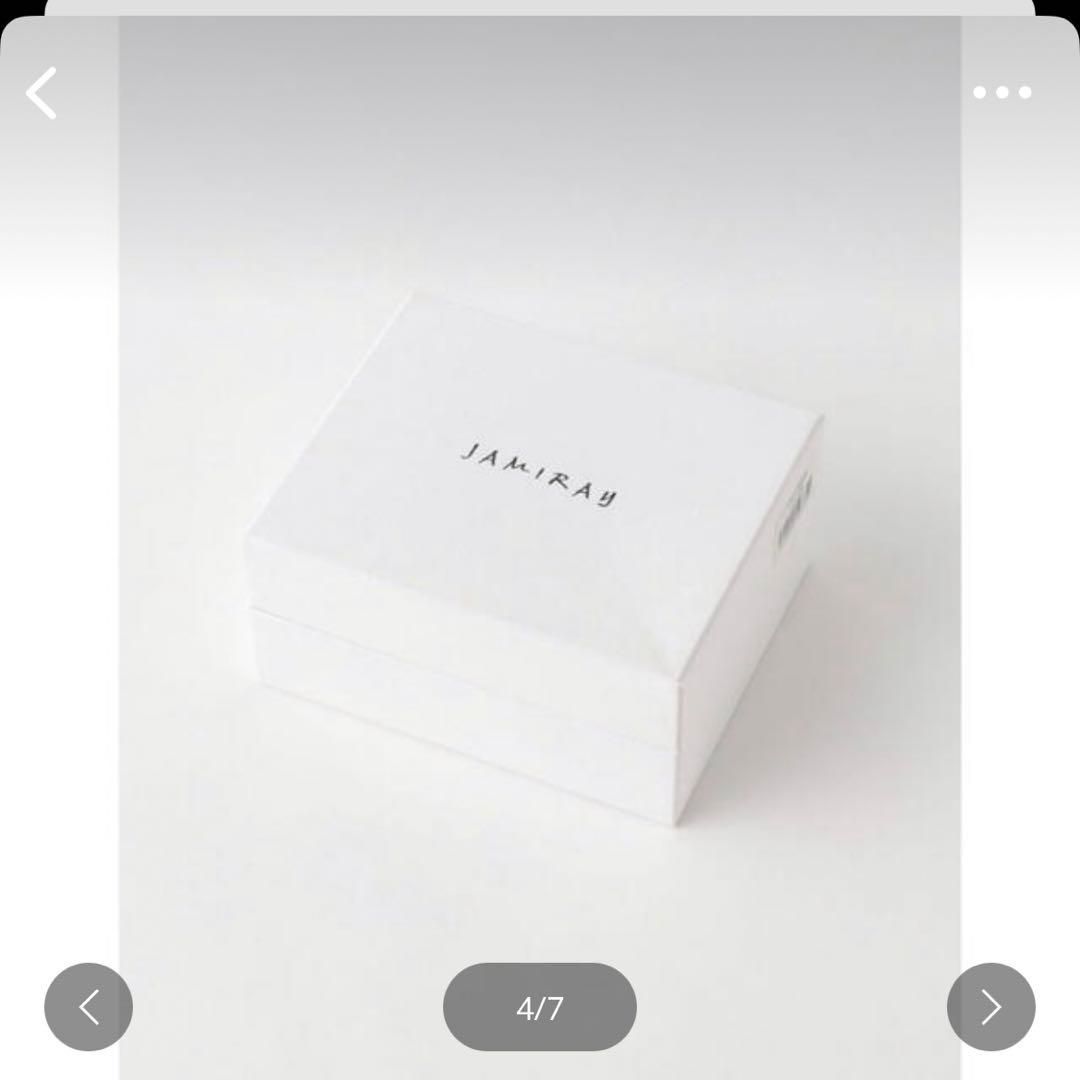Viewport: 1080px width, 1080px height.
Task: Go back using the top-left arrow
Action: [42, 93]
